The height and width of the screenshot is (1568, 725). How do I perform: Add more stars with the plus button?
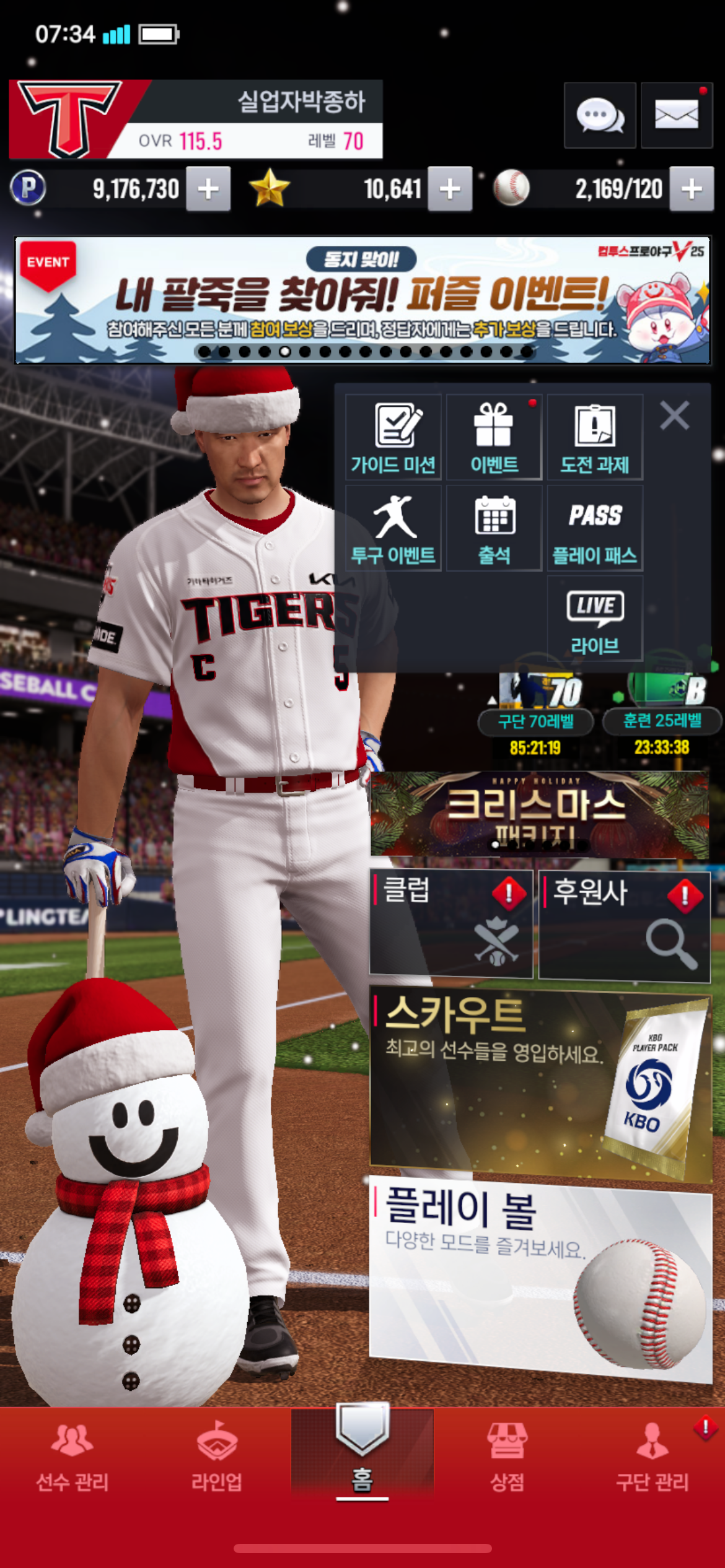450,189
